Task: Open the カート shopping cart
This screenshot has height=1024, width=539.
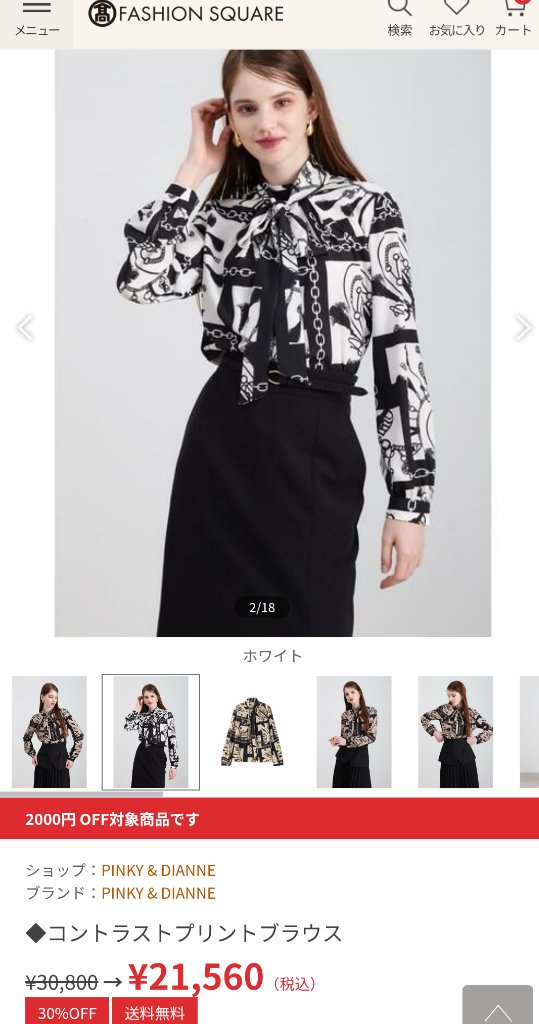Action: tap(514, 18)
